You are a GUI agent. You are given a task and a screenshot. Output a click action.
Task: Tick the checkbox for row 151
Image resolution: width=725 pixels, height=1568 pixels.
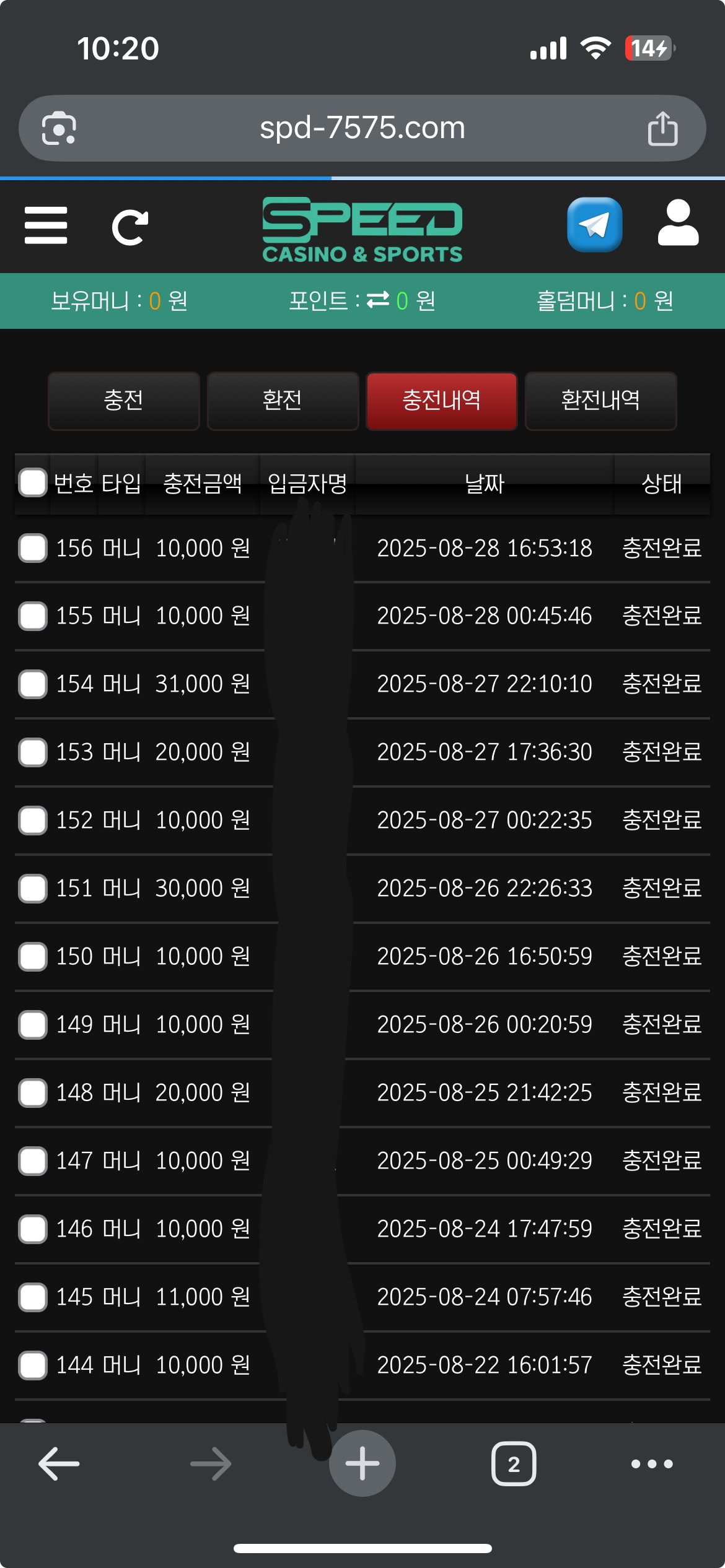33,889
